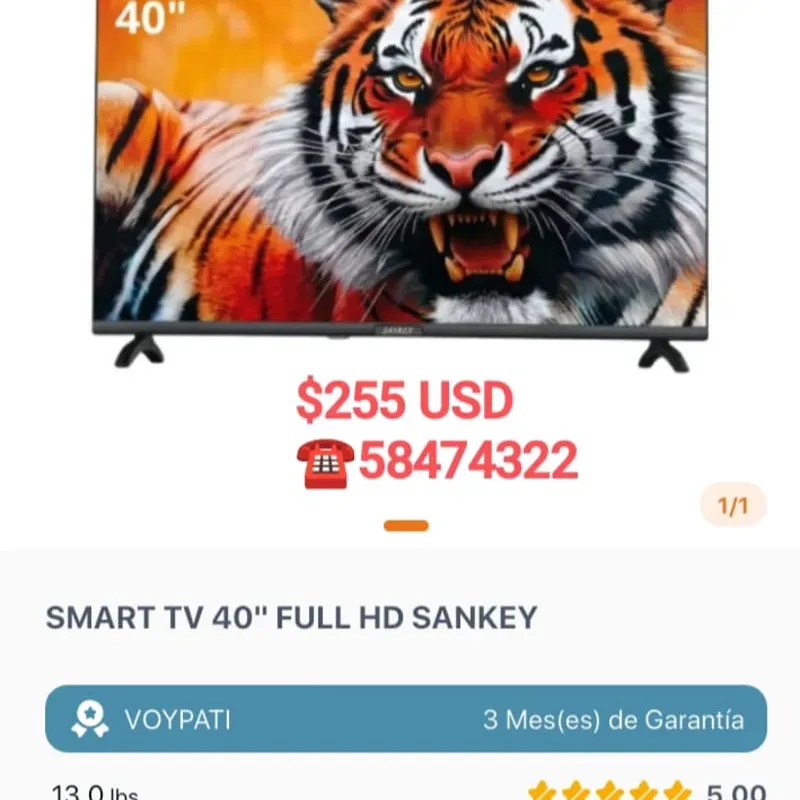This screenshot has height=800, width=800.
Task: Open the VOYPATI seller bar
Action: coord(405,719)
